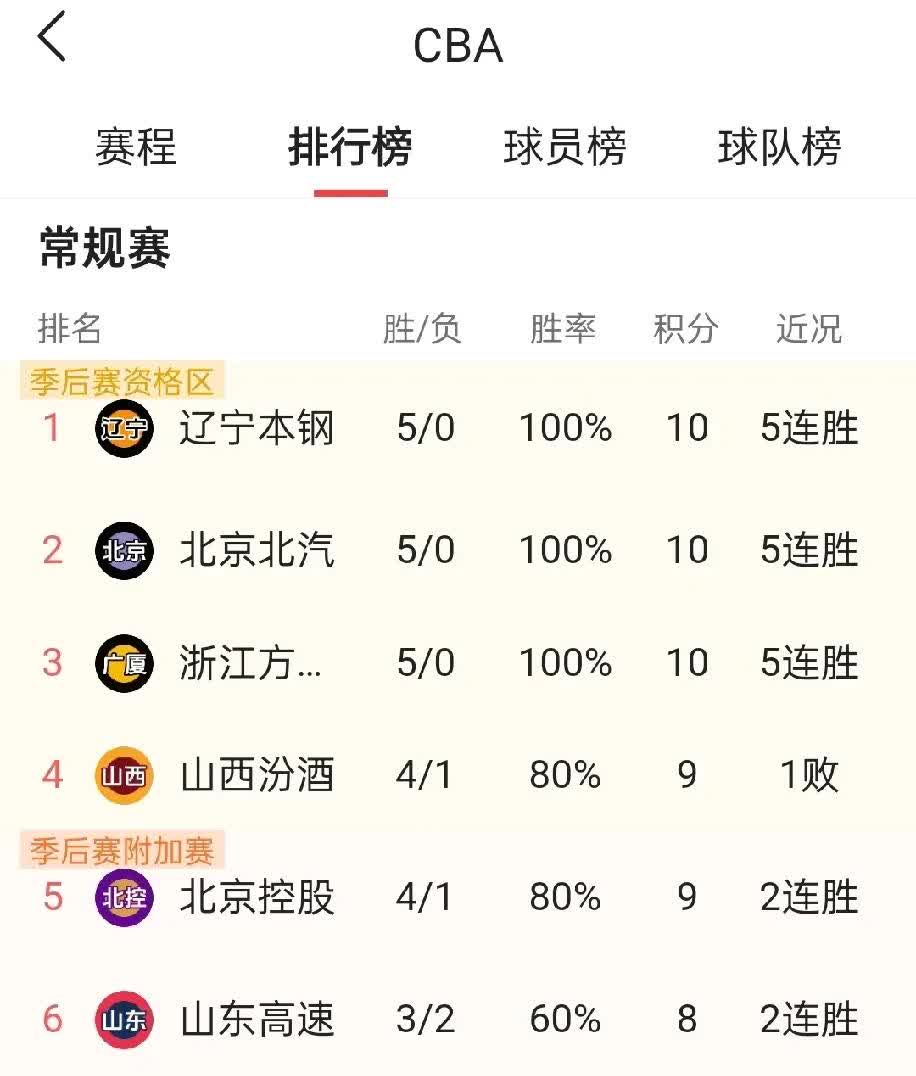
Task: Tap the back arrow at top left
Action: coord(52,42)
